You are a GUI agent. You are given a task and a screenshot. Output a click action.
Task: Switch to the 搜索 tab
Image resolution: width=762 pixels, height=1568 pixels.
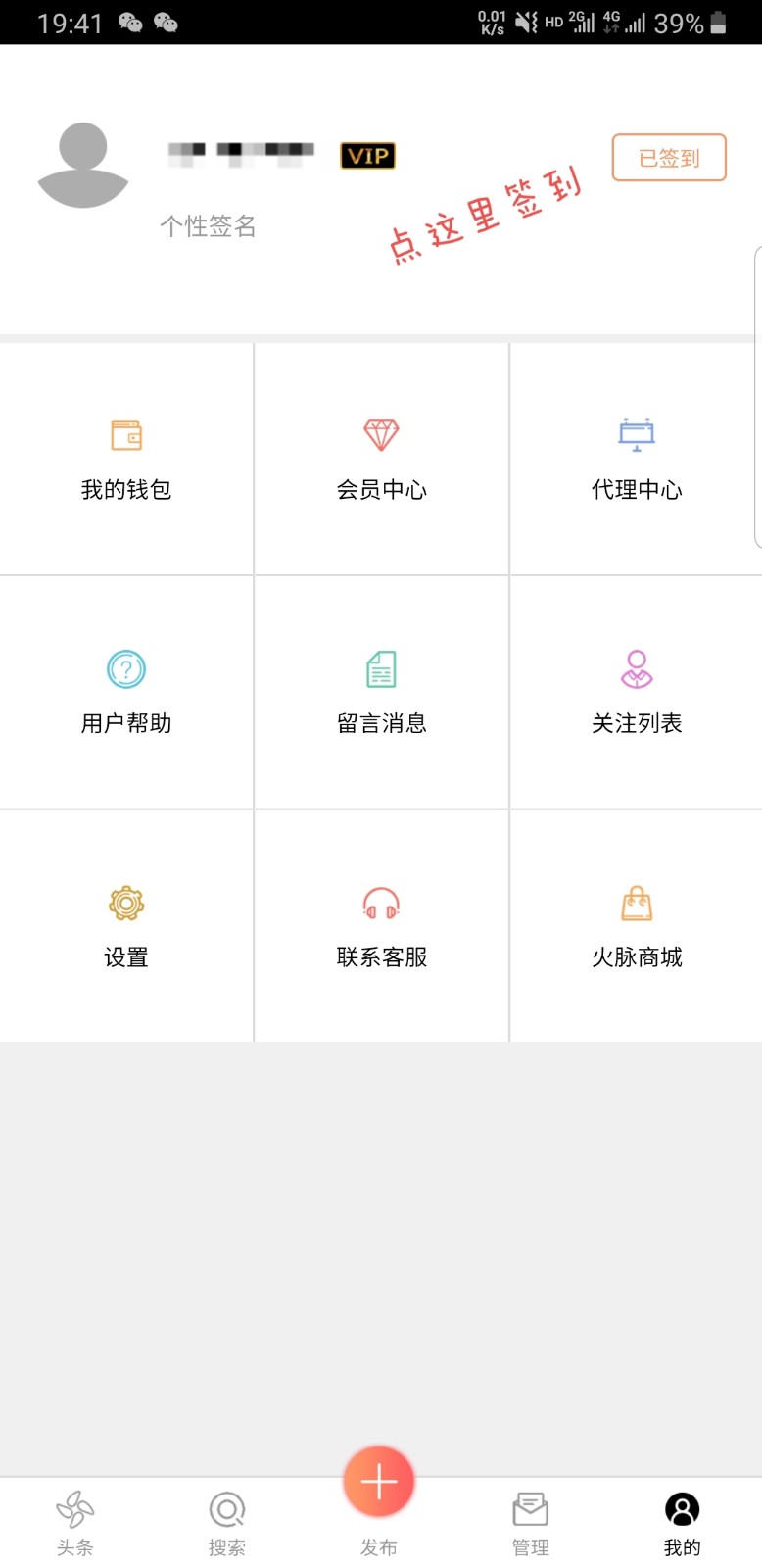(227, 1524)
